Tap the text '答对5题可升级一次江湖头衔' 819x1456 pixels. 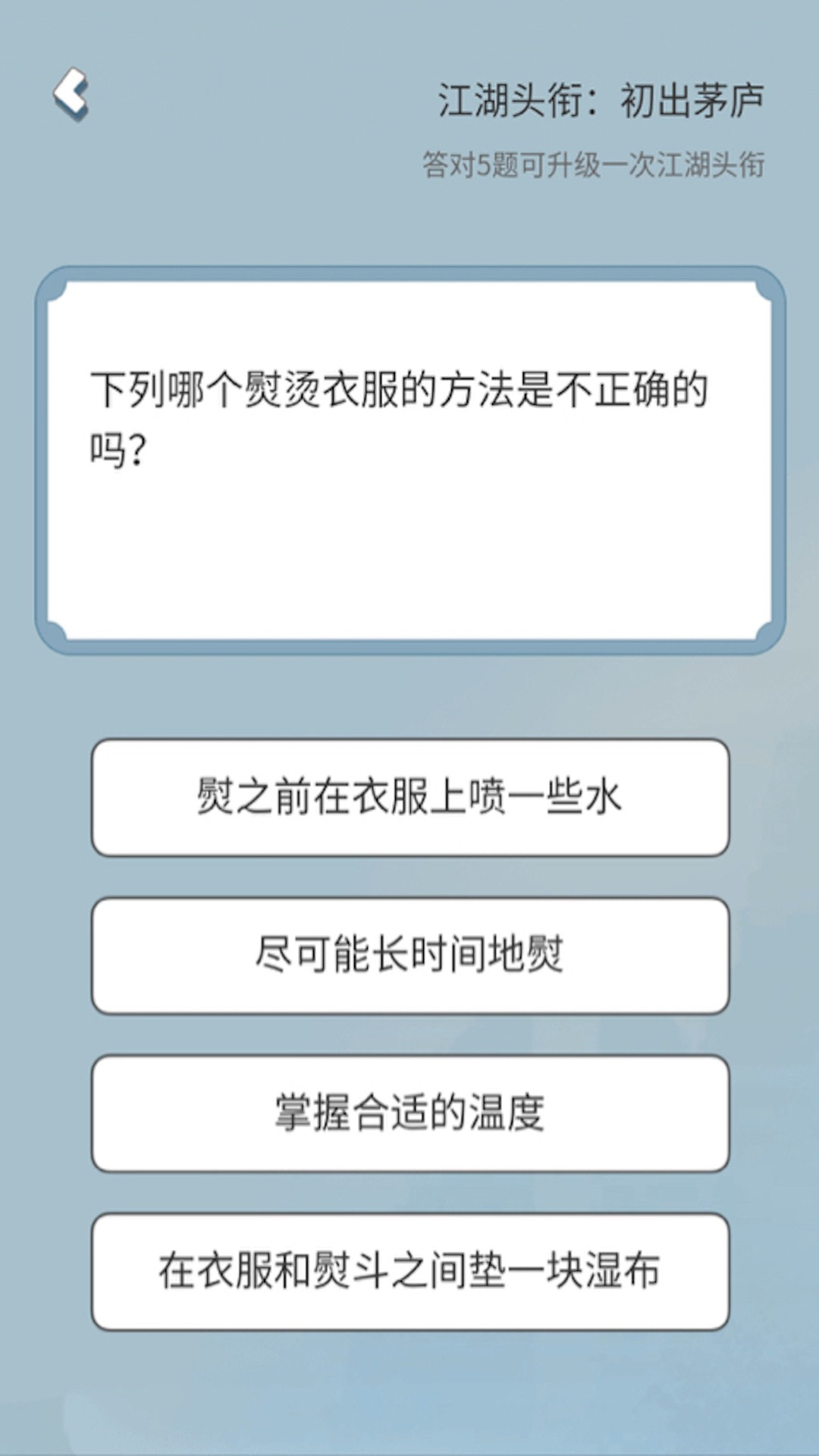coord(595,162)
